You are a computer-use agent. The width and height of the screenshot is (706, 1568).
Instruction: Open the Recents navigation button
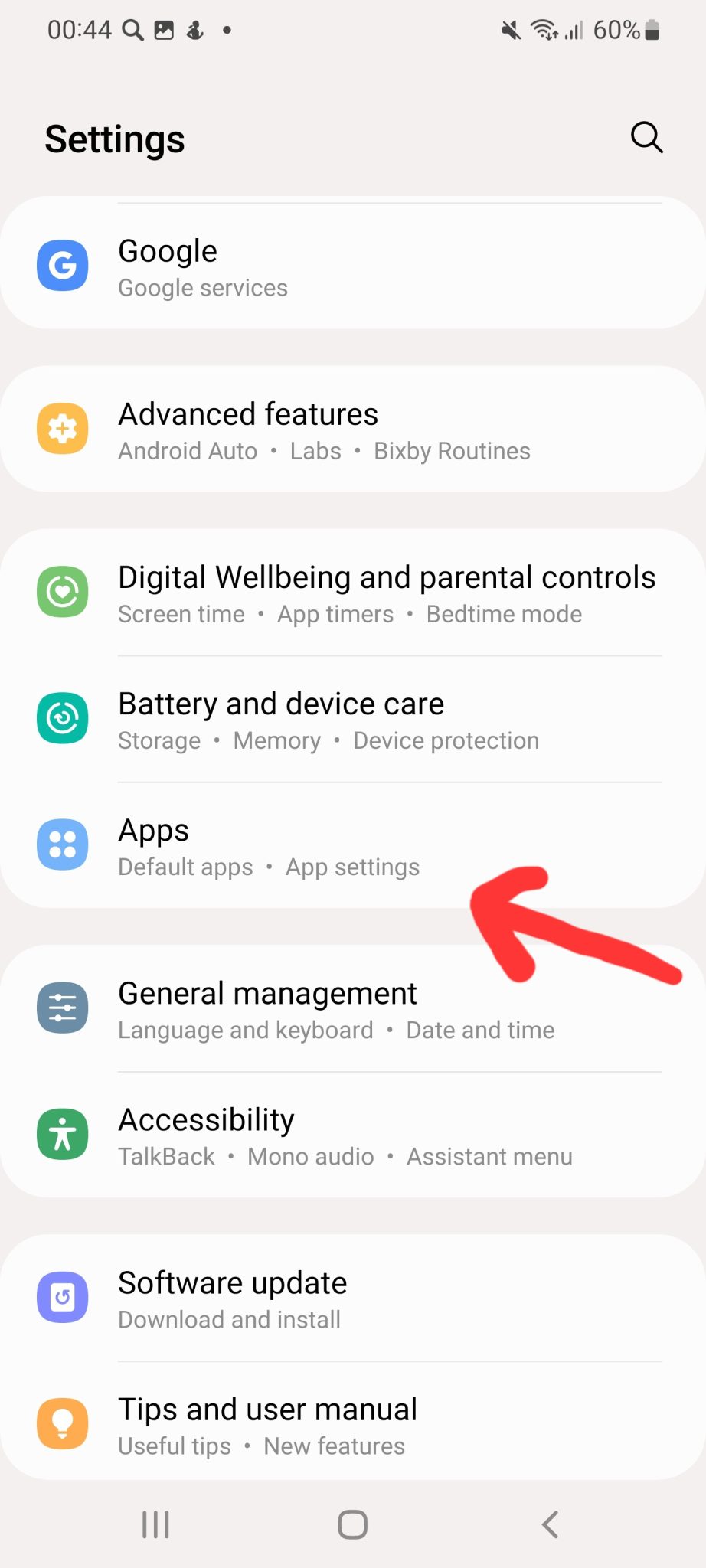155,1524
